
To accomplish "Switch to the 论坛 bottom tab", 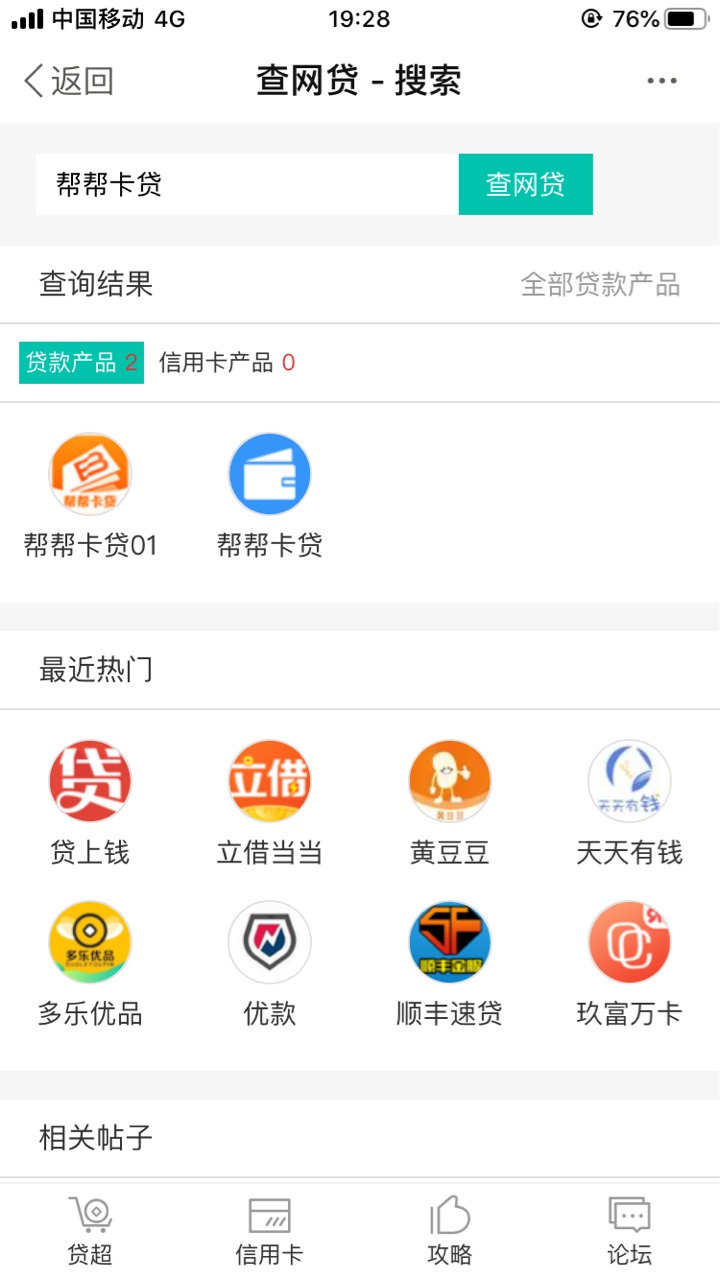I will [629, 1231].
